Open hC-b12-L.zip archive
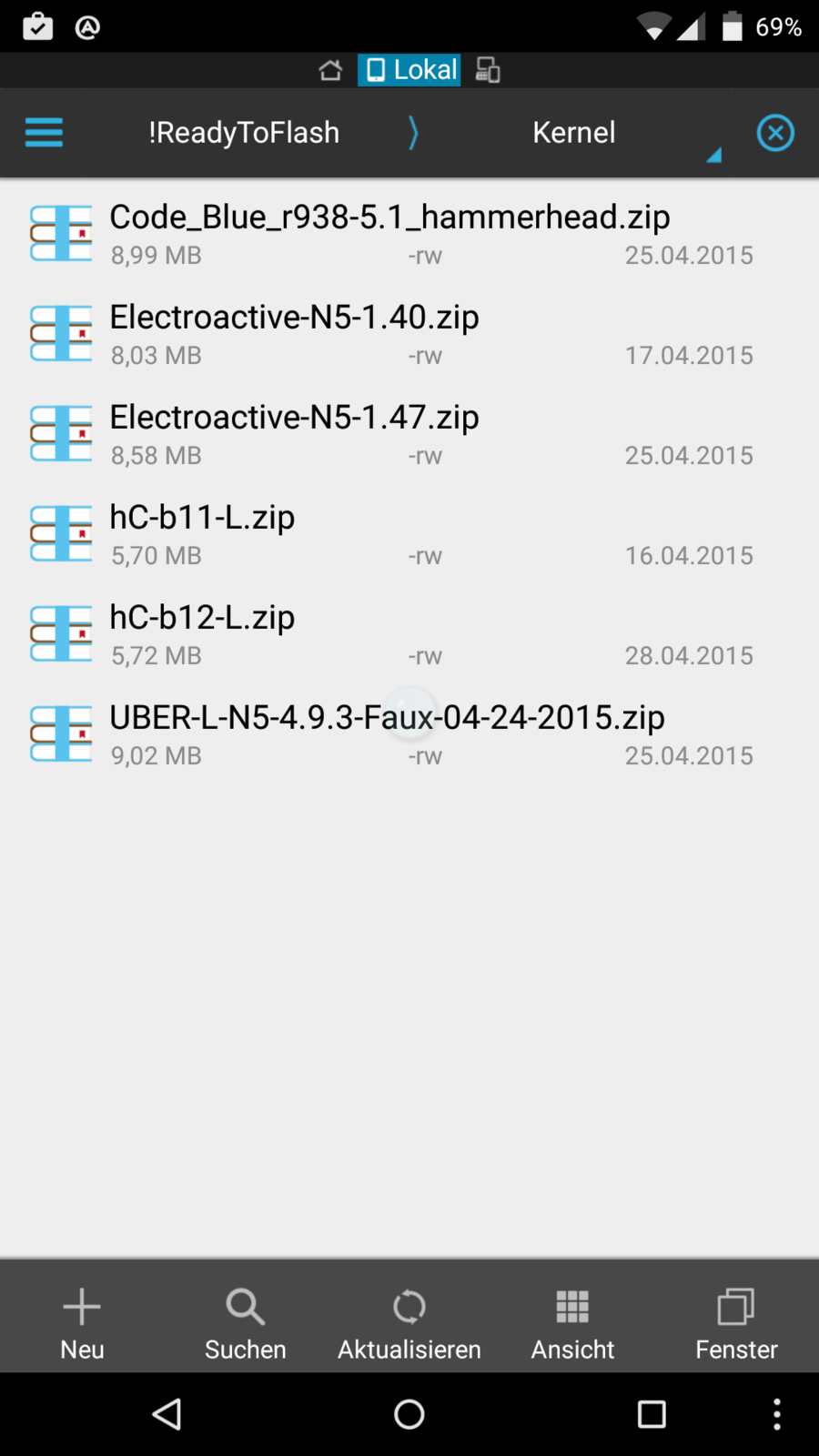 click(202, 634)
